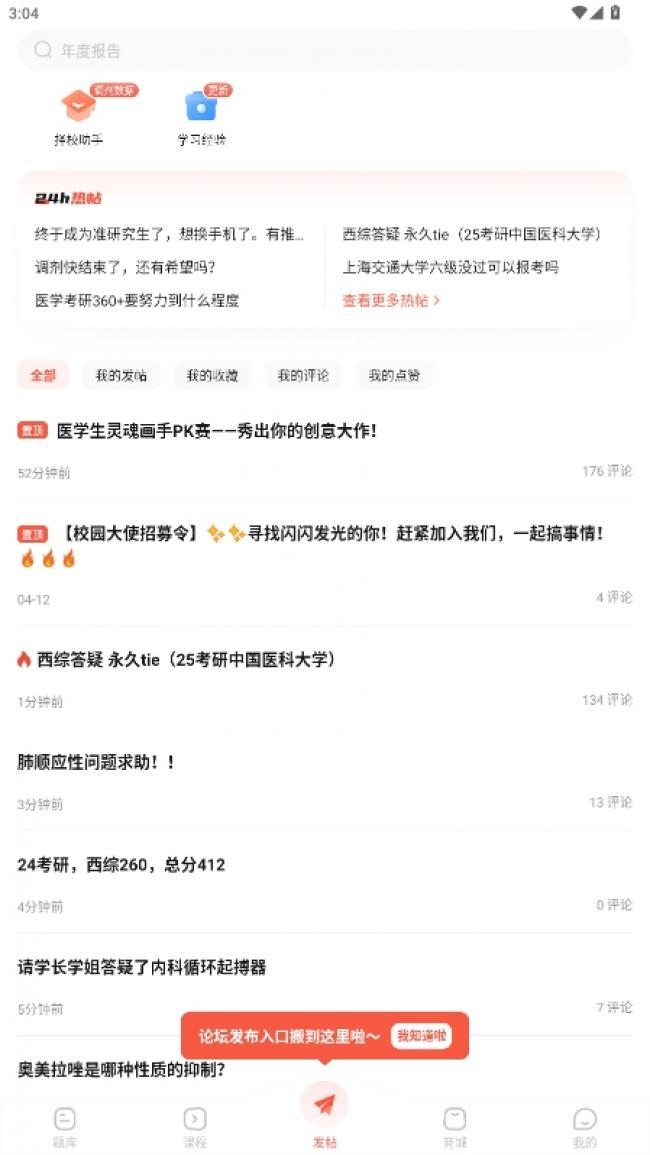Image resolution: width=650 pixels, height=1155 pixels.
Task: Open hot post 调剂快结束了，还有希望吗
Action: pos(125,267)
